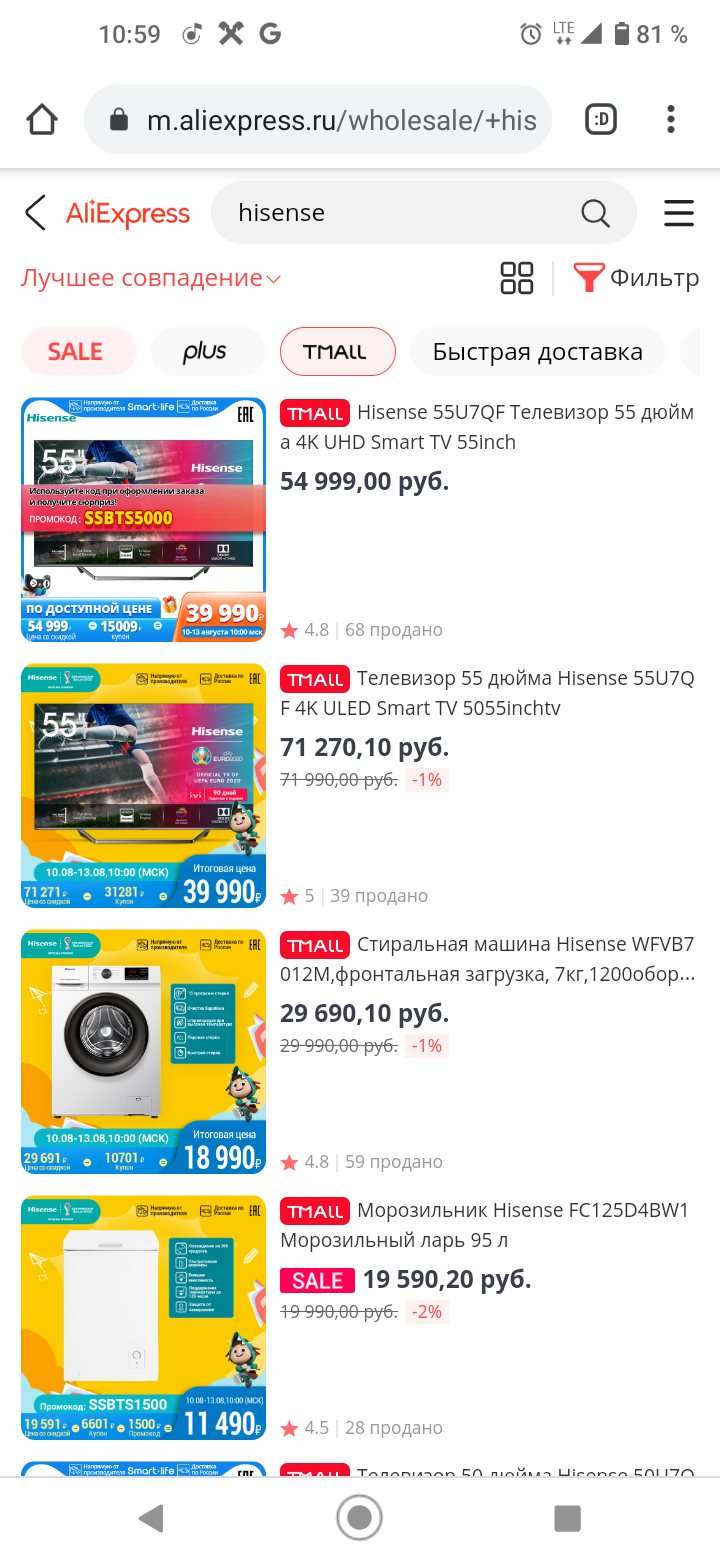The width and height of the screenshot is (720, 1560).
Task: Select the Быстрая доставка chip
Action: coord(537,352)
